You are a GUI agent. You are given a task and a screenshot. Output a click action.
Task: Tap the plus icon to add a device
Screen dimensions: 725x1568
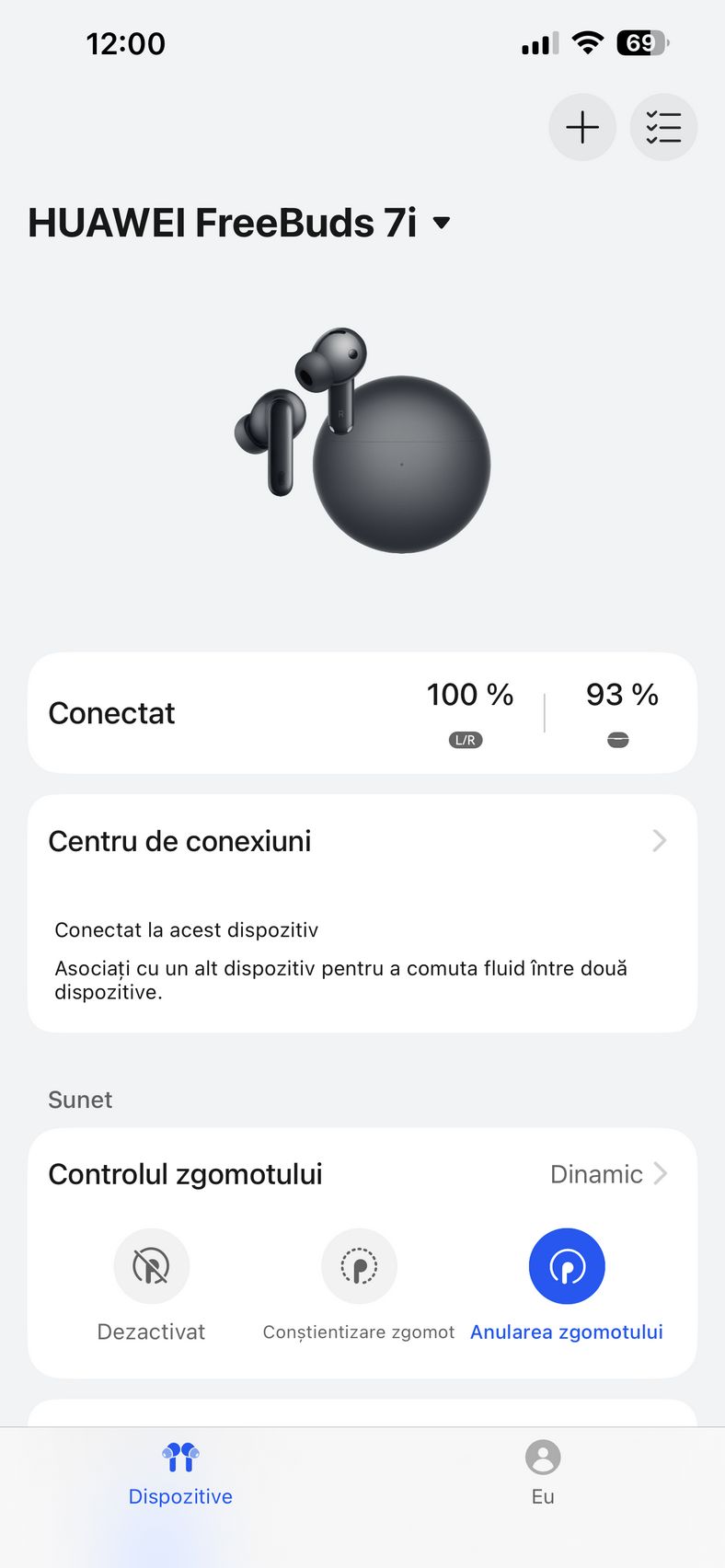582,127
